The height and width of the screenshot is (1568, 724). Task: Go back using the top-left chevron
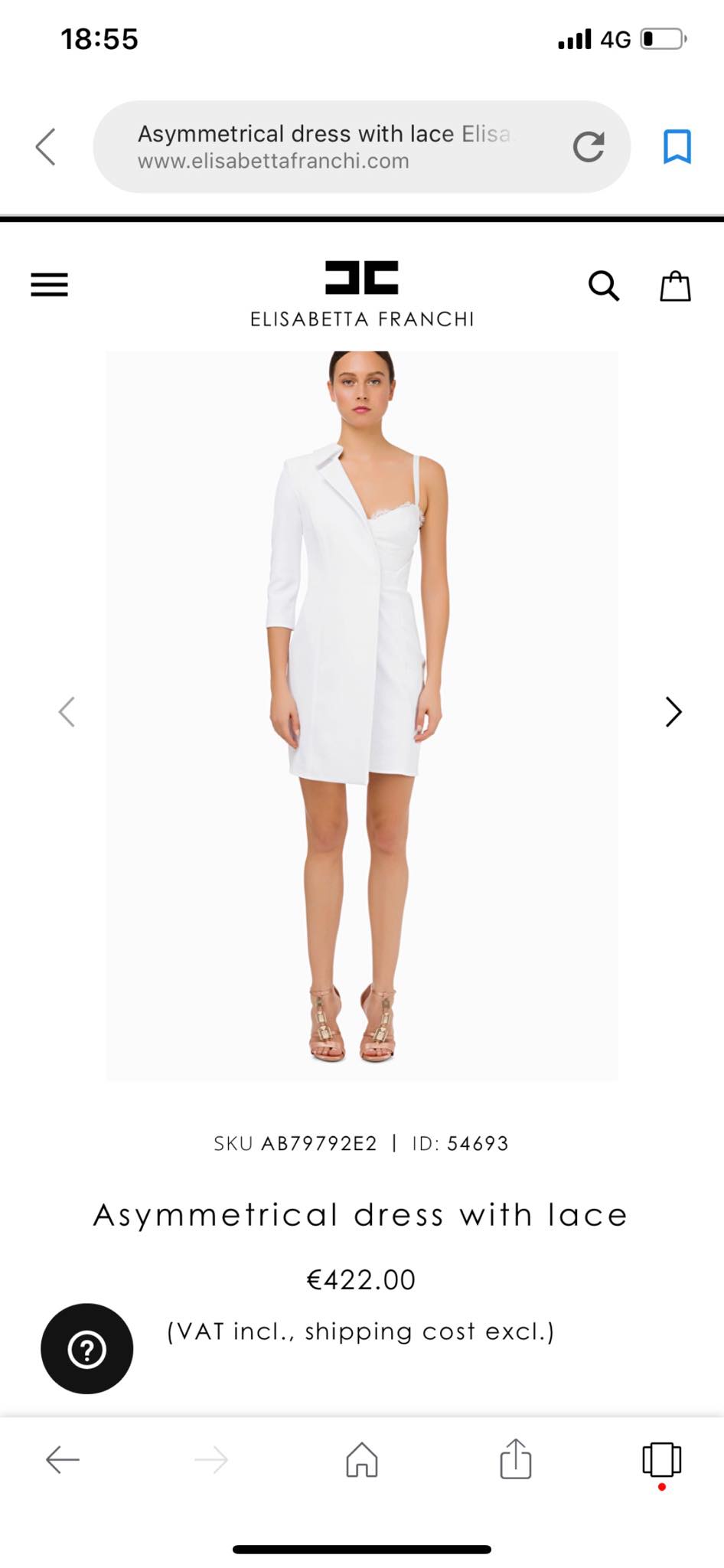click(x=46, y=146)
